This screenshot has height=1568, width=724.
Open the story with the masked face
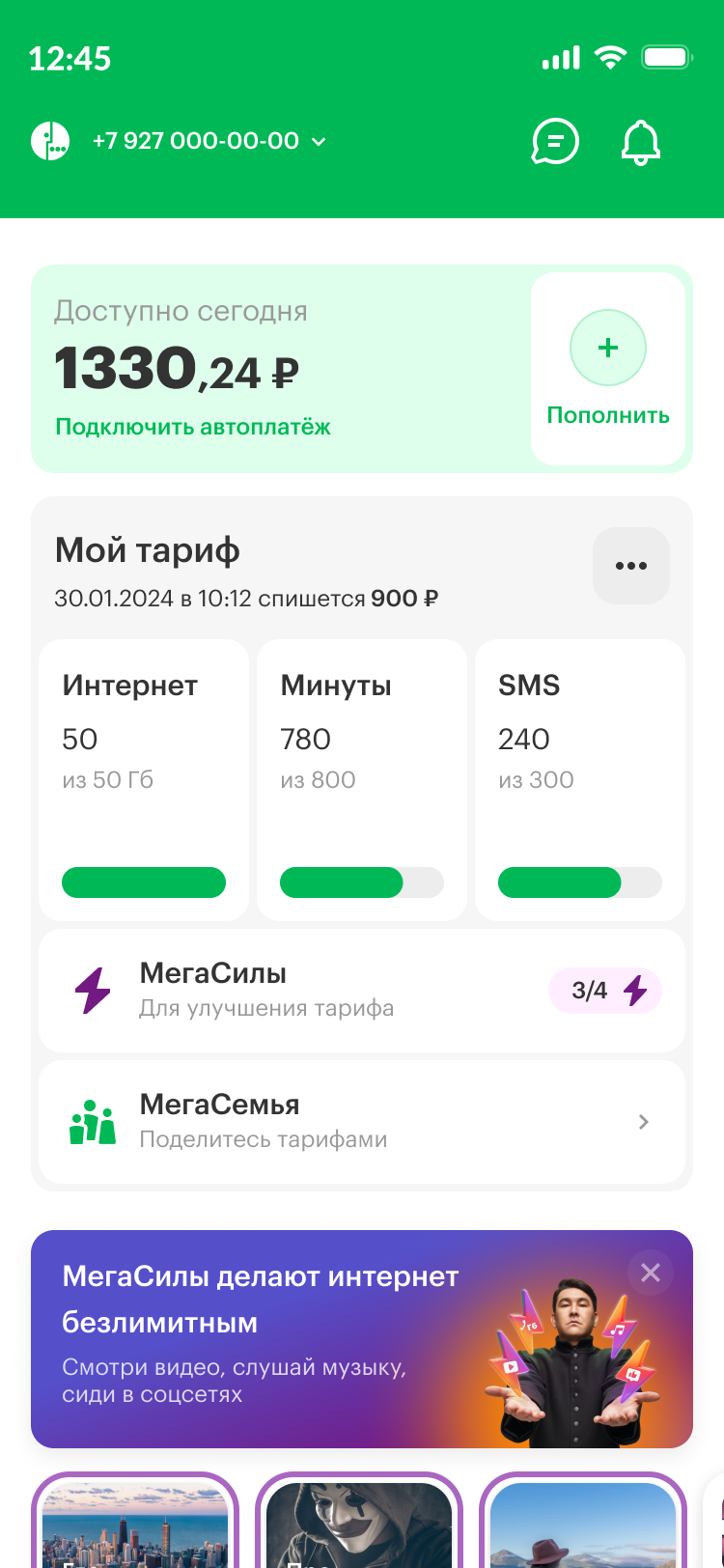[x=359, y=1524]
